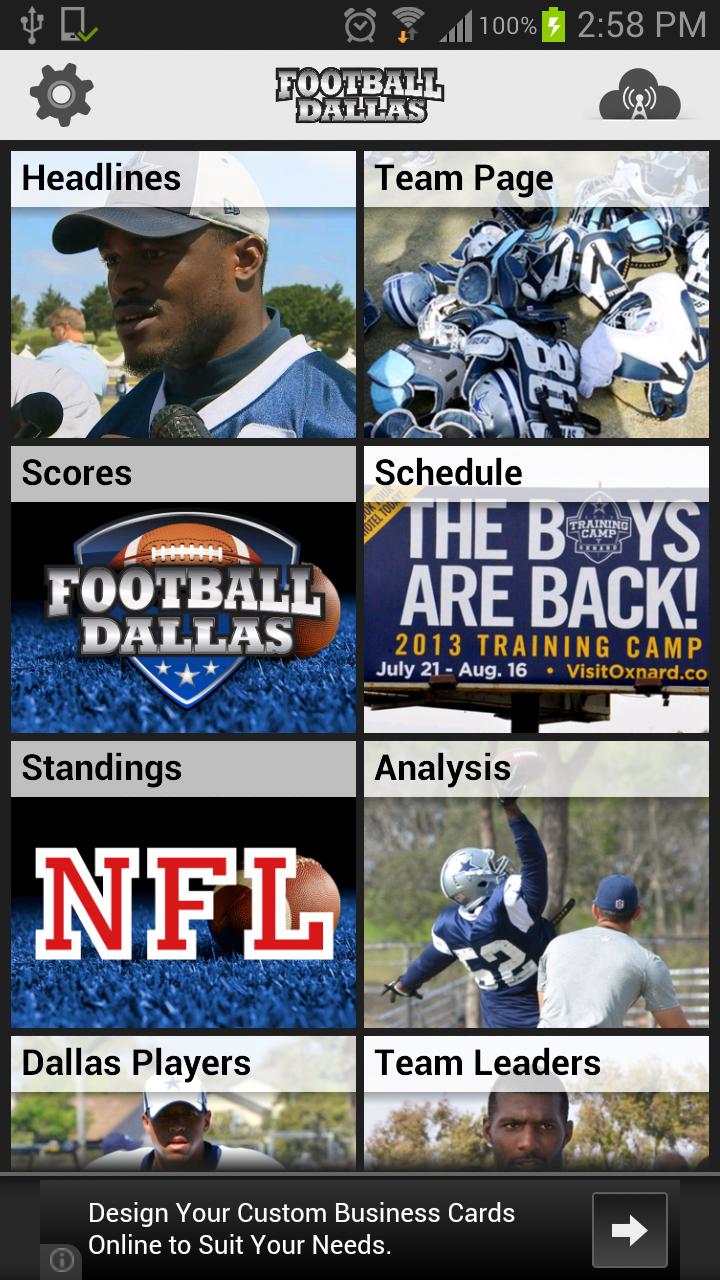This screenshot has height=1280, width=720.
Task: Open the Team Page section
Action: 536,290
